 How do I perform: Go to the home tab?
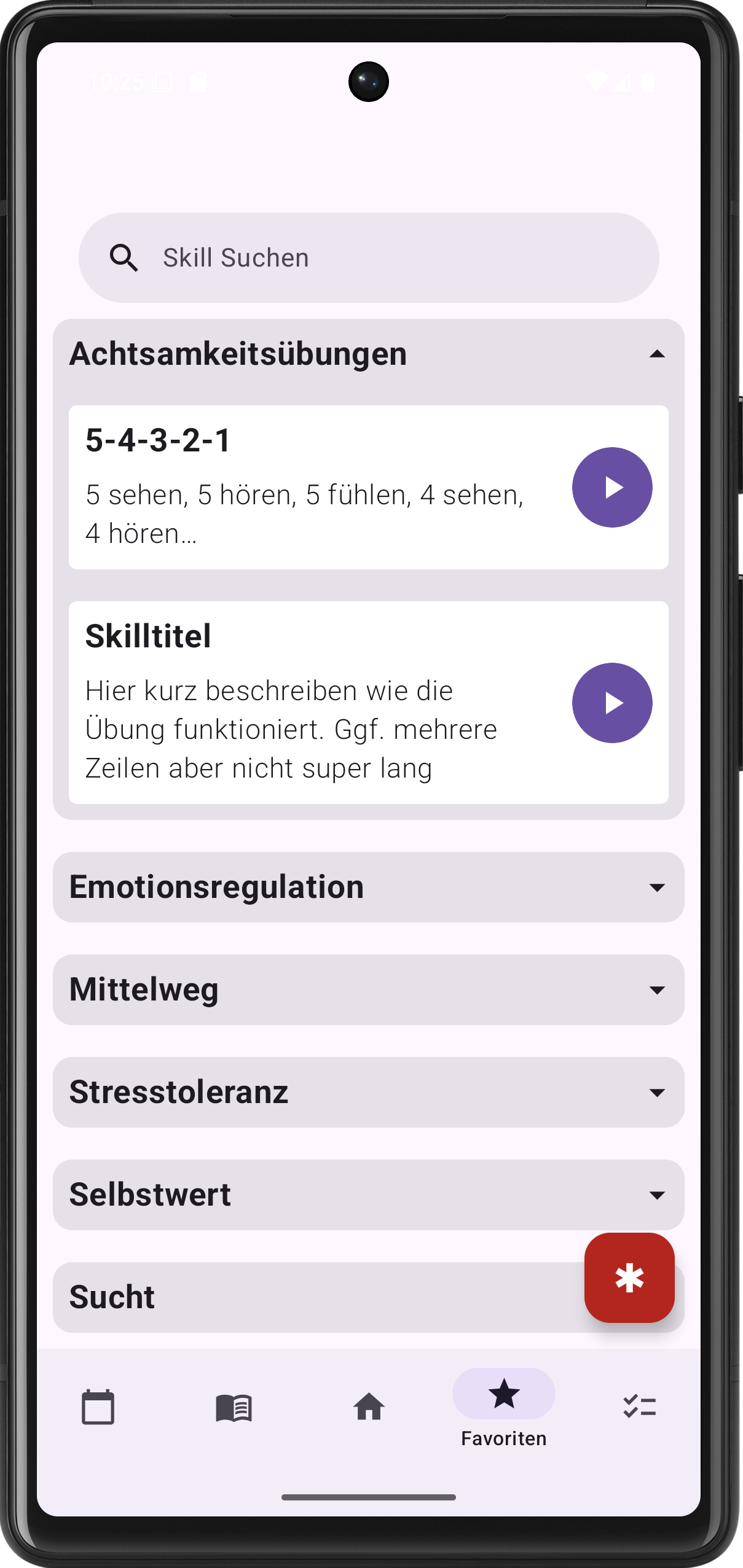[369, 1406]
